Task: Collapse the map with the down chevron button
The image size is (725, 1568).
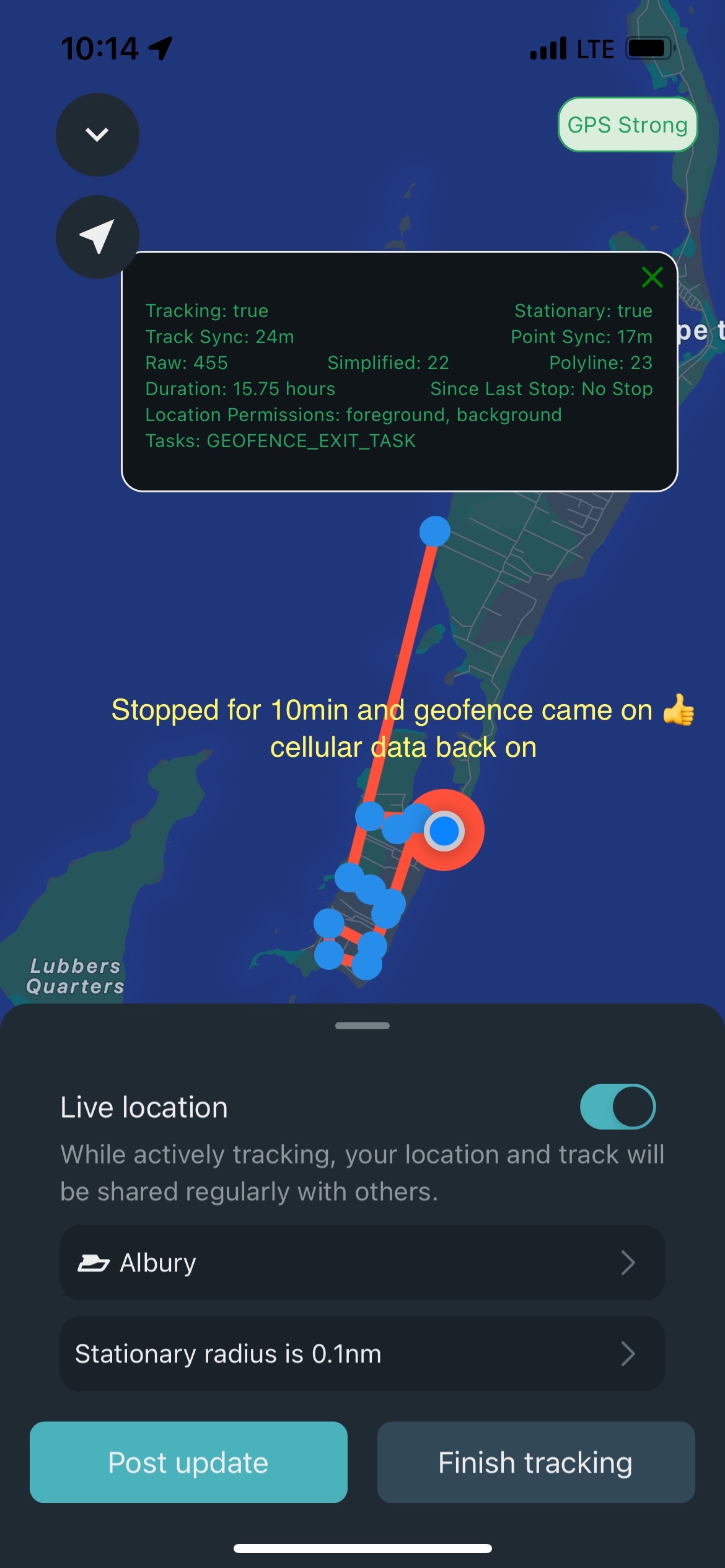Action: 97,134
